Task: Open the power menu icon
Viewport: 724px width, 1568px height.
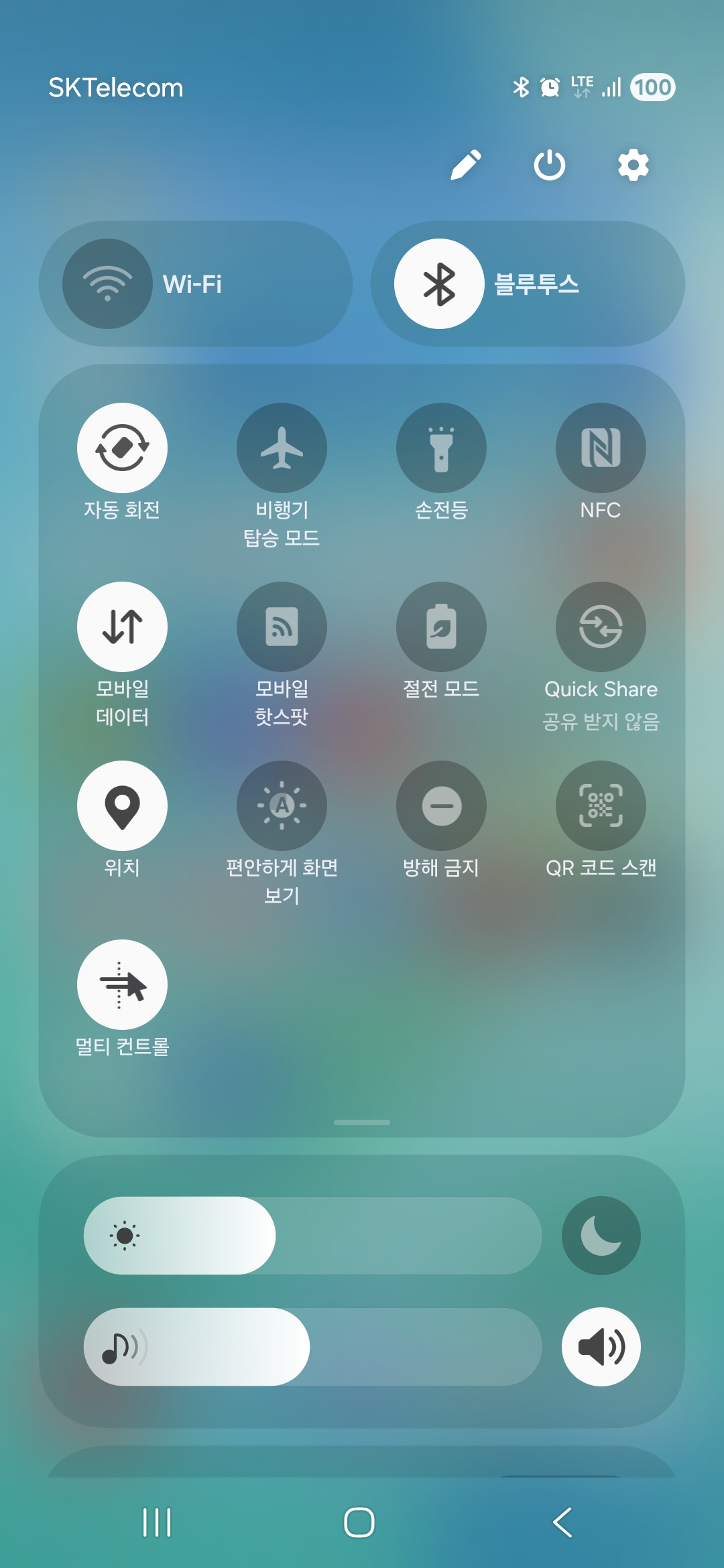Action: pos(550,165)
